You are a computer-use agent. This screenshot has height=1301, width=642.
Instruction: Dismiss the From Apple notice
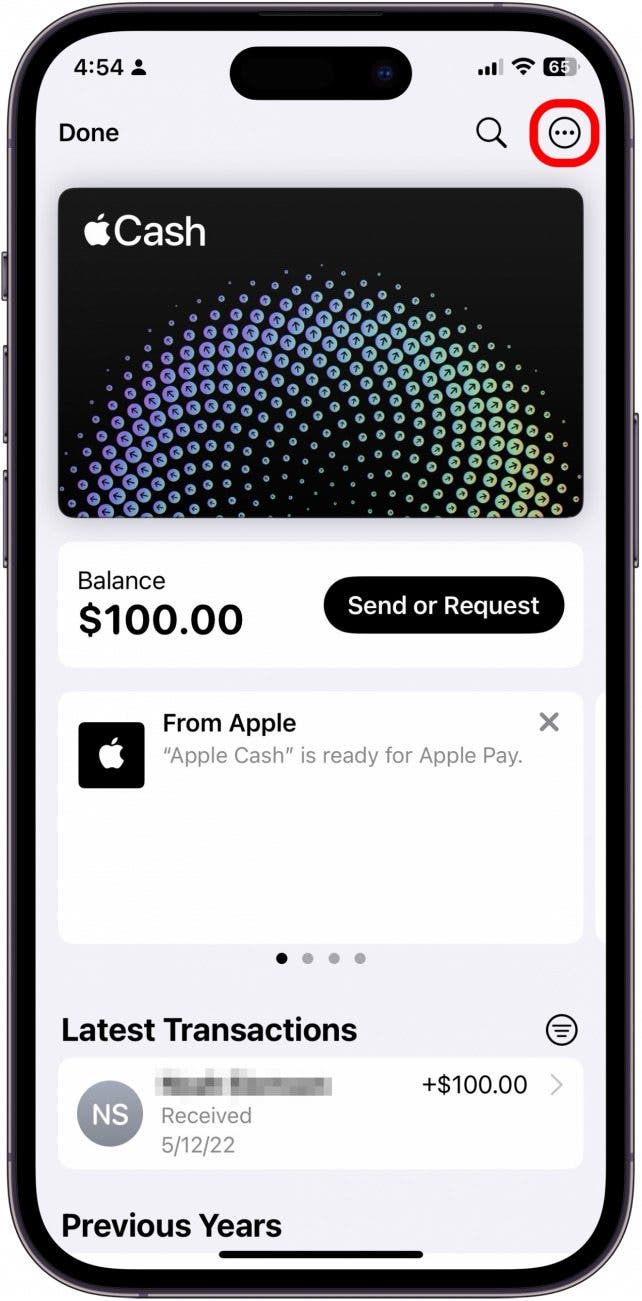[549, 722]
